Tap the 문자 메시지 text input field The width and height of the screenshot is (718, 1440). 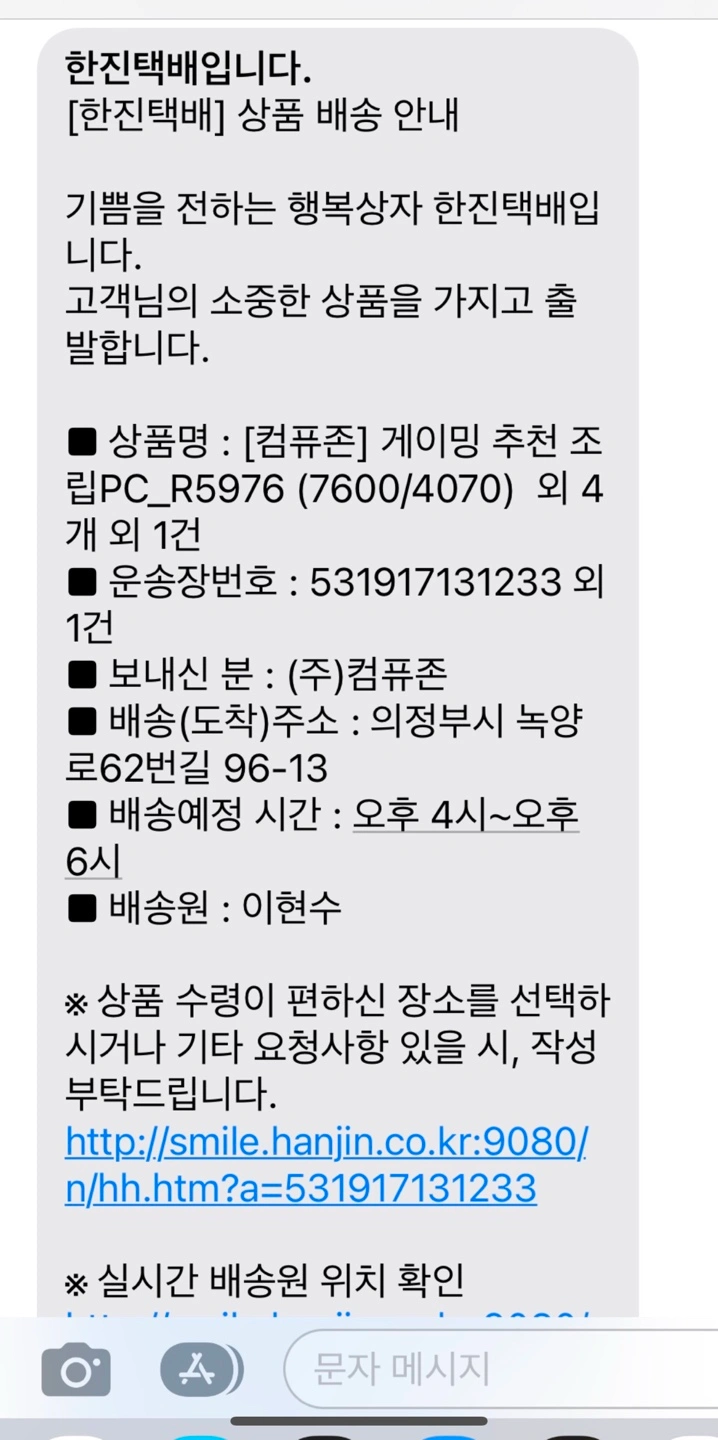pyautogui.click(x=501, y=1369)
